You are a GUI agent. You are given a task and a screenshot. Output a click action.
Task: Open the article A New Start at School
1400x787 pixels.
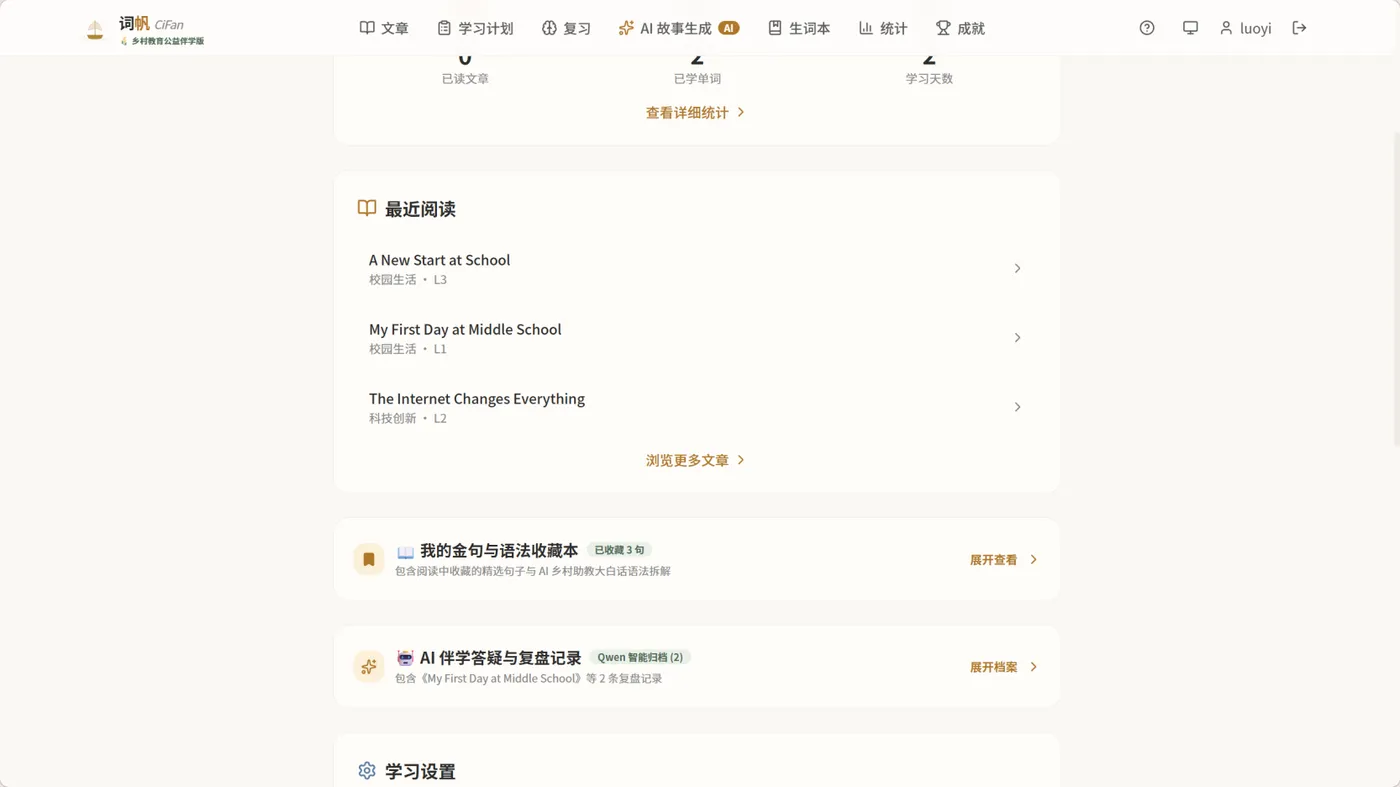point(696,268)
